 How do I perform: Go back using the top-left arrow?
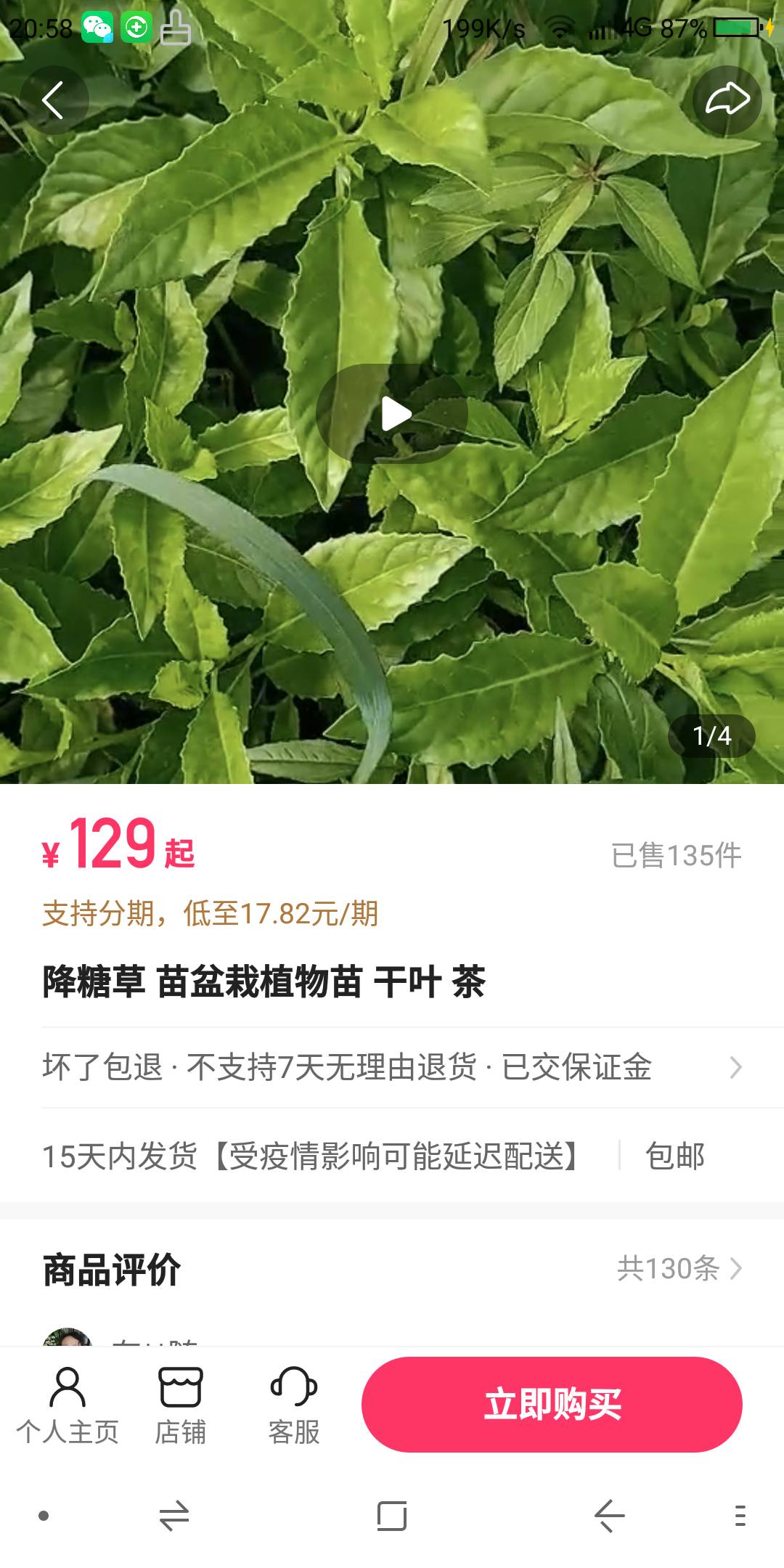(x=54, y=99)
